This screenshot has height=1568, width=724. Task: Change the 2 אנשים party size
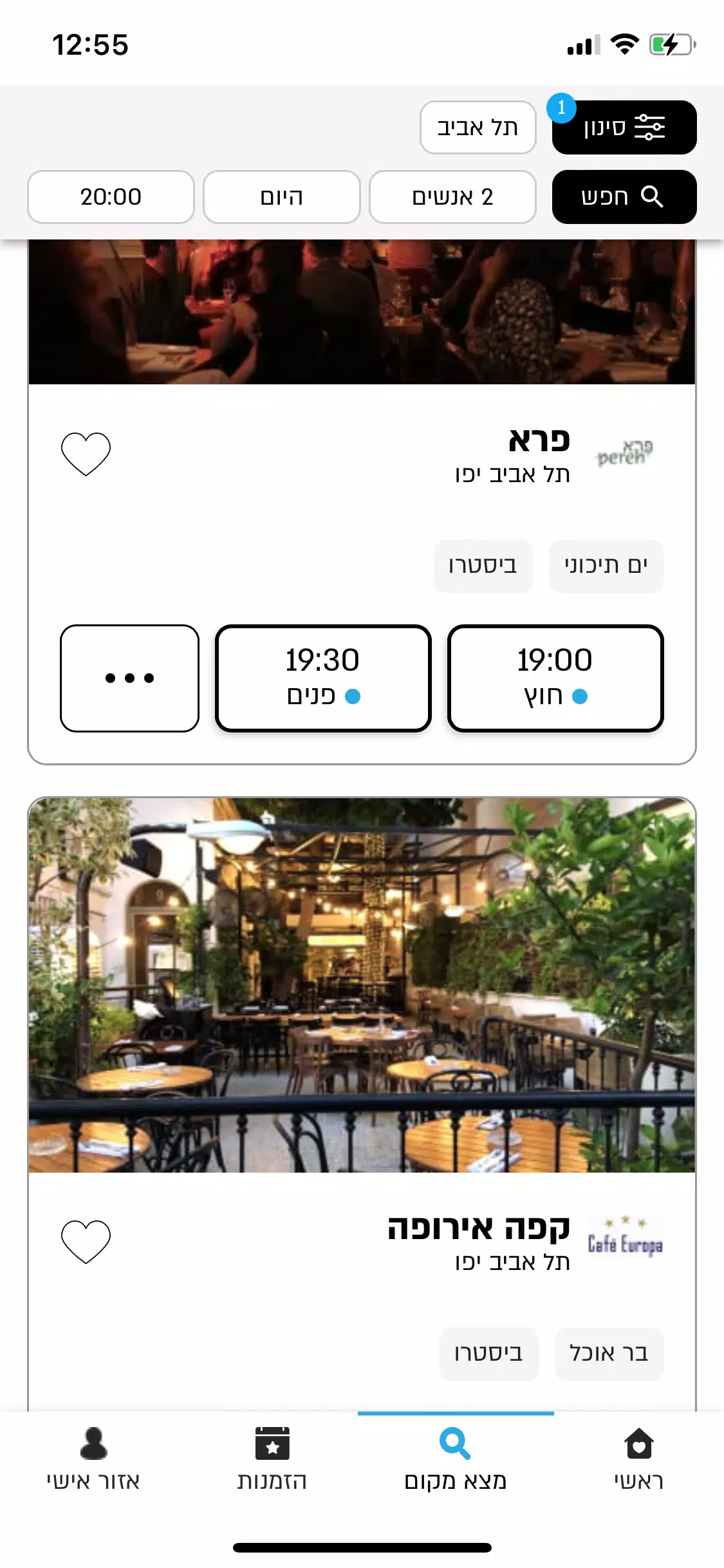452,197
